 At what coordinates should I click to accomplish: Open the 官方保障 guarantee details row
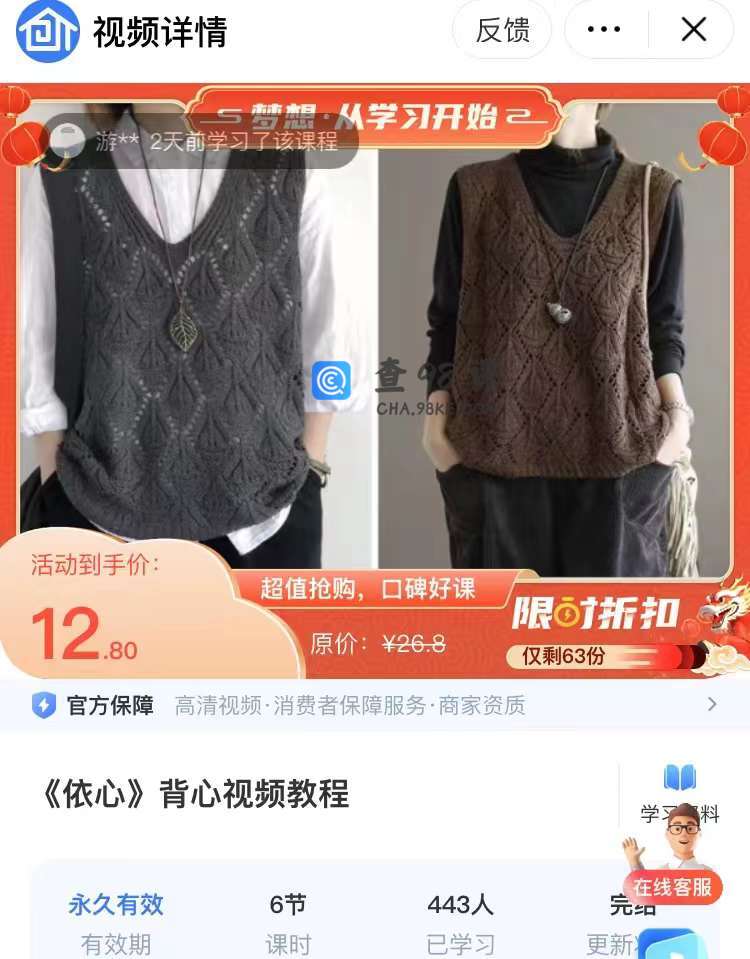pos(374,705)
